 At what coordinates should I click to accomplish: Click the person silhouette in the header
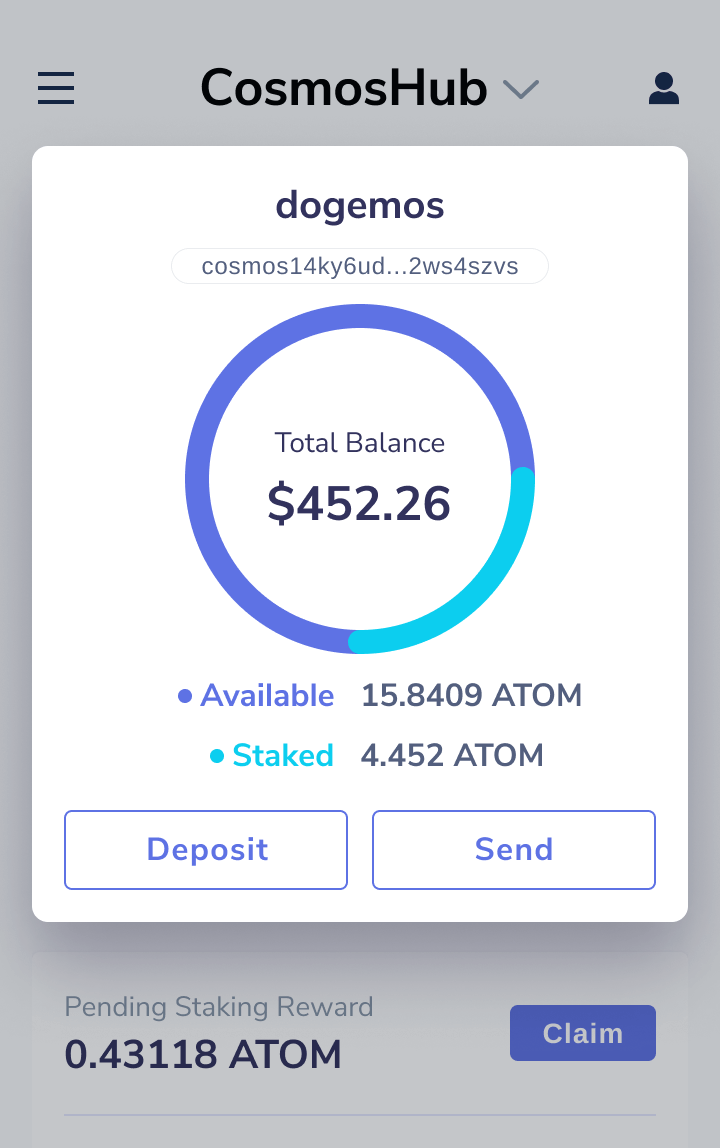(663, 88)
